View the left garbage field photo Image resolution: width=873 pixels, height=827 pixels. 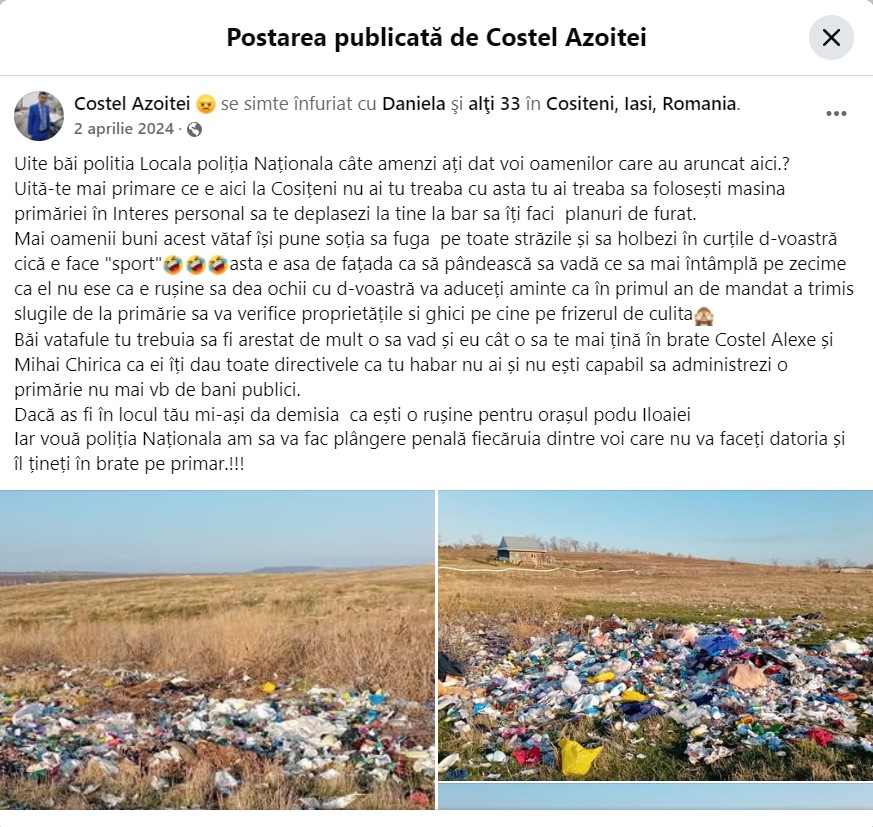[217, 650]
